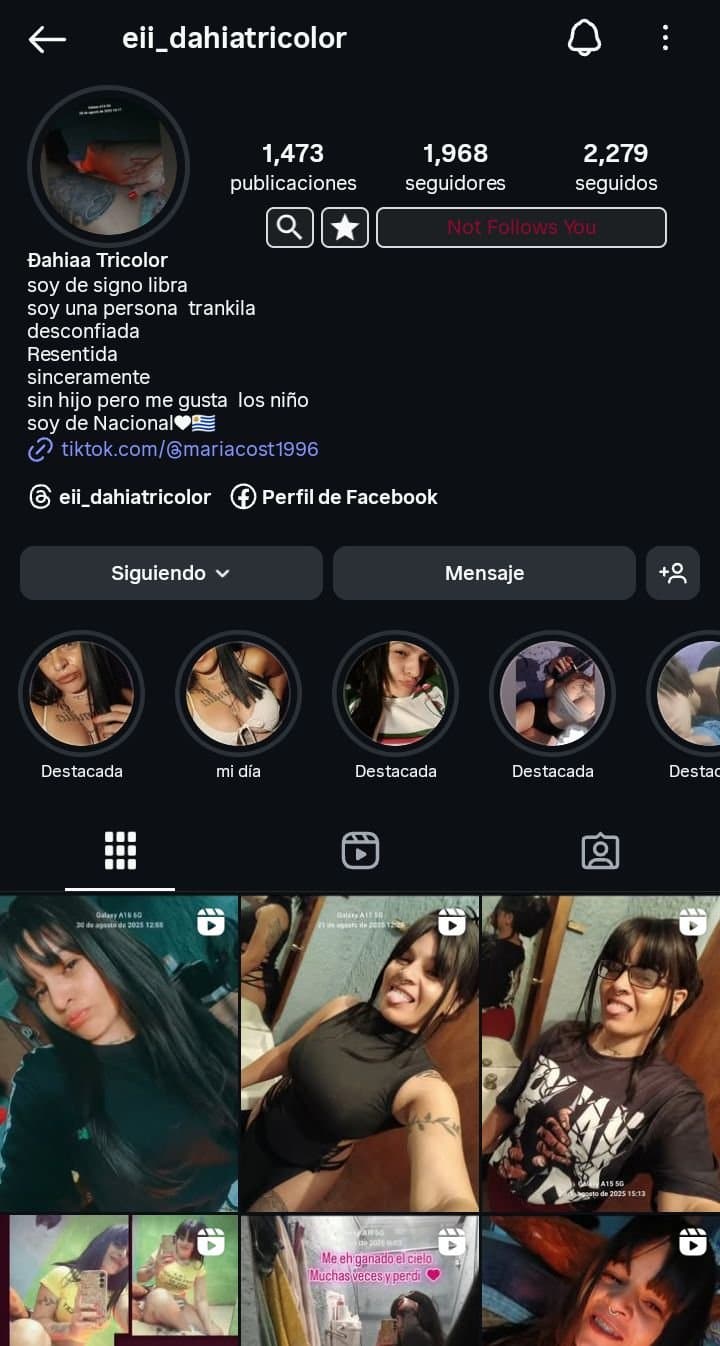This screenshot has width=720, height=1346.
Task: Send a message with the Mensaje button
Action: pos(484,573)
